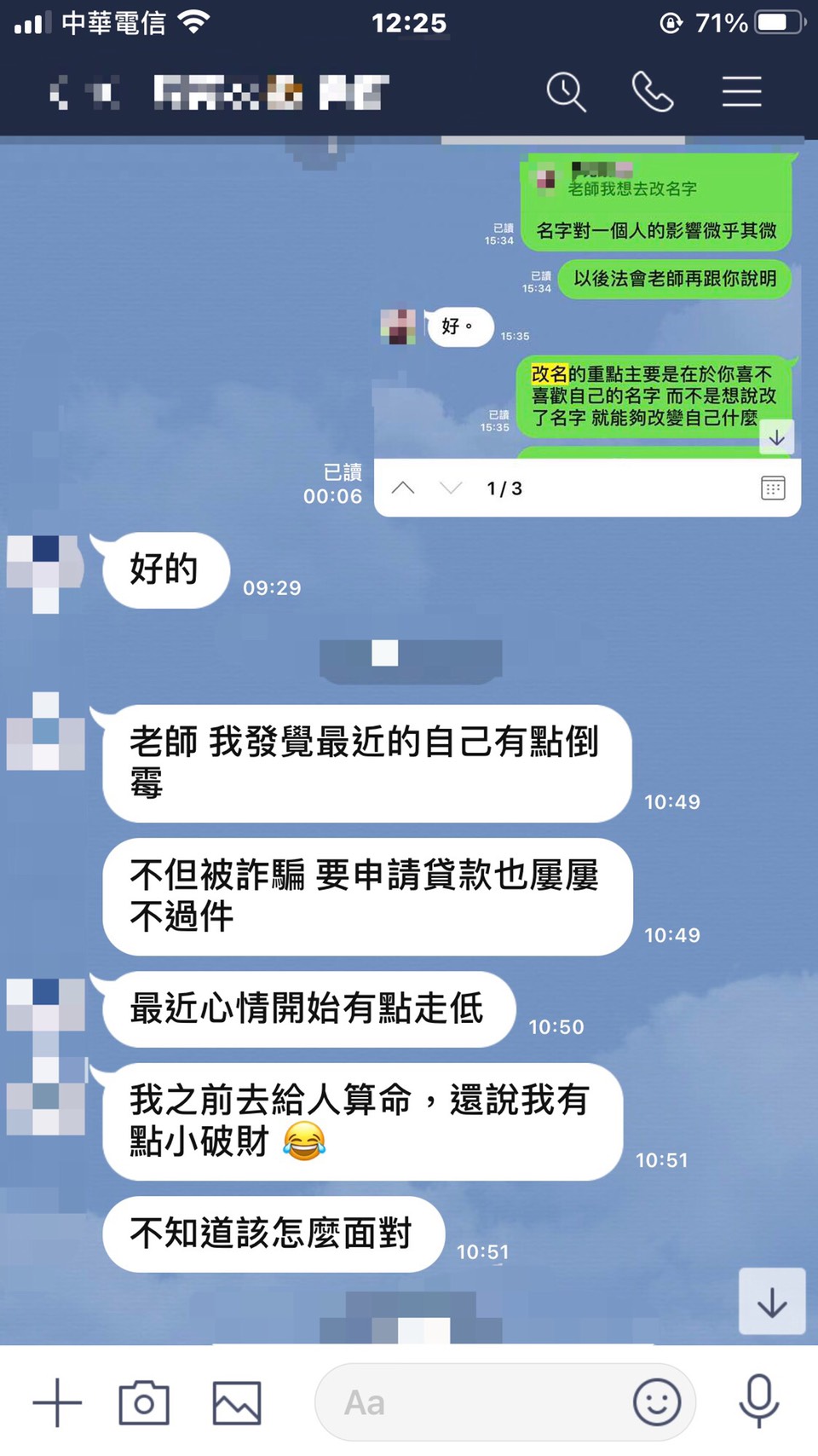The height and width of the screenshot is (1456, 818).
Task: Go back to the chat list
Action: (60, 92)
